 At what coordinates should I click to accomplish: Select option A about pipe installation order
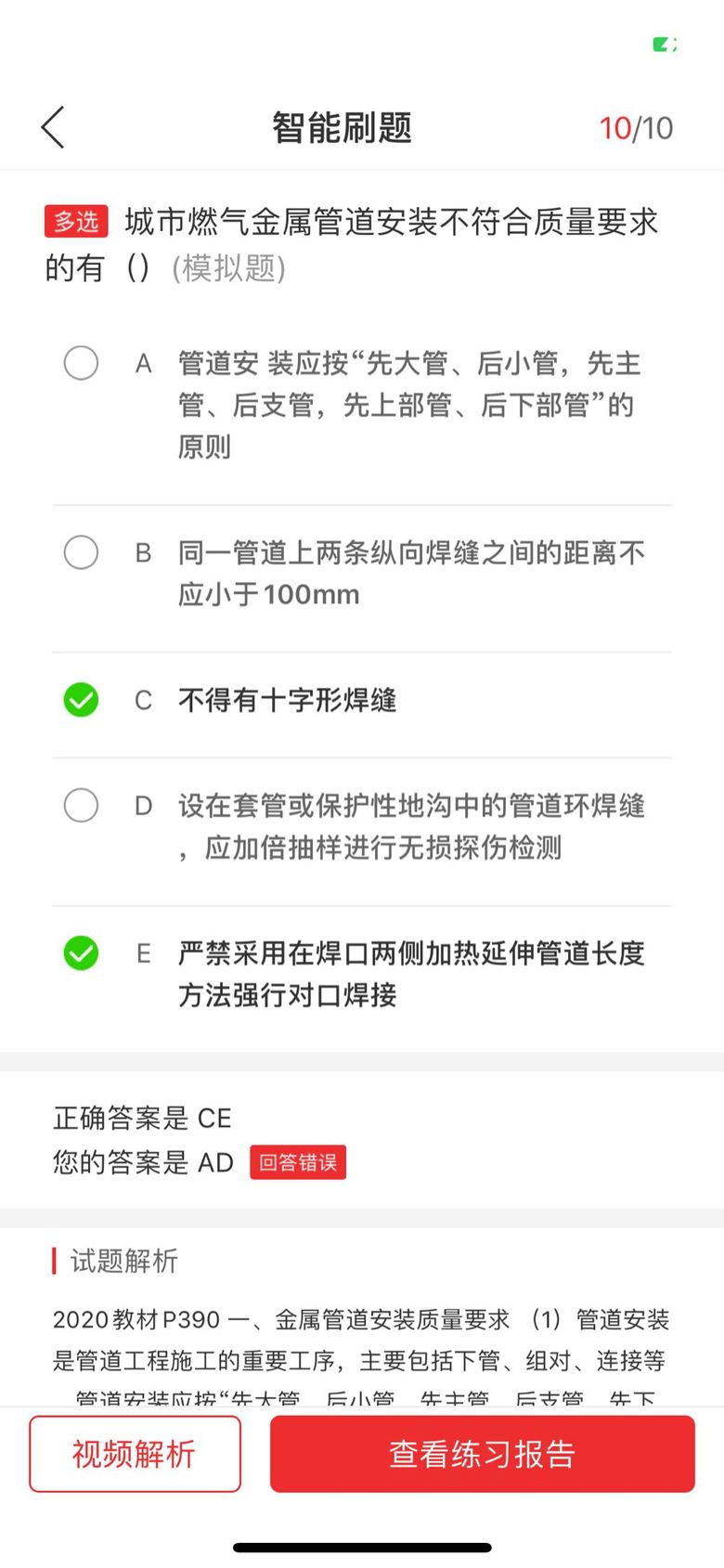82,363
